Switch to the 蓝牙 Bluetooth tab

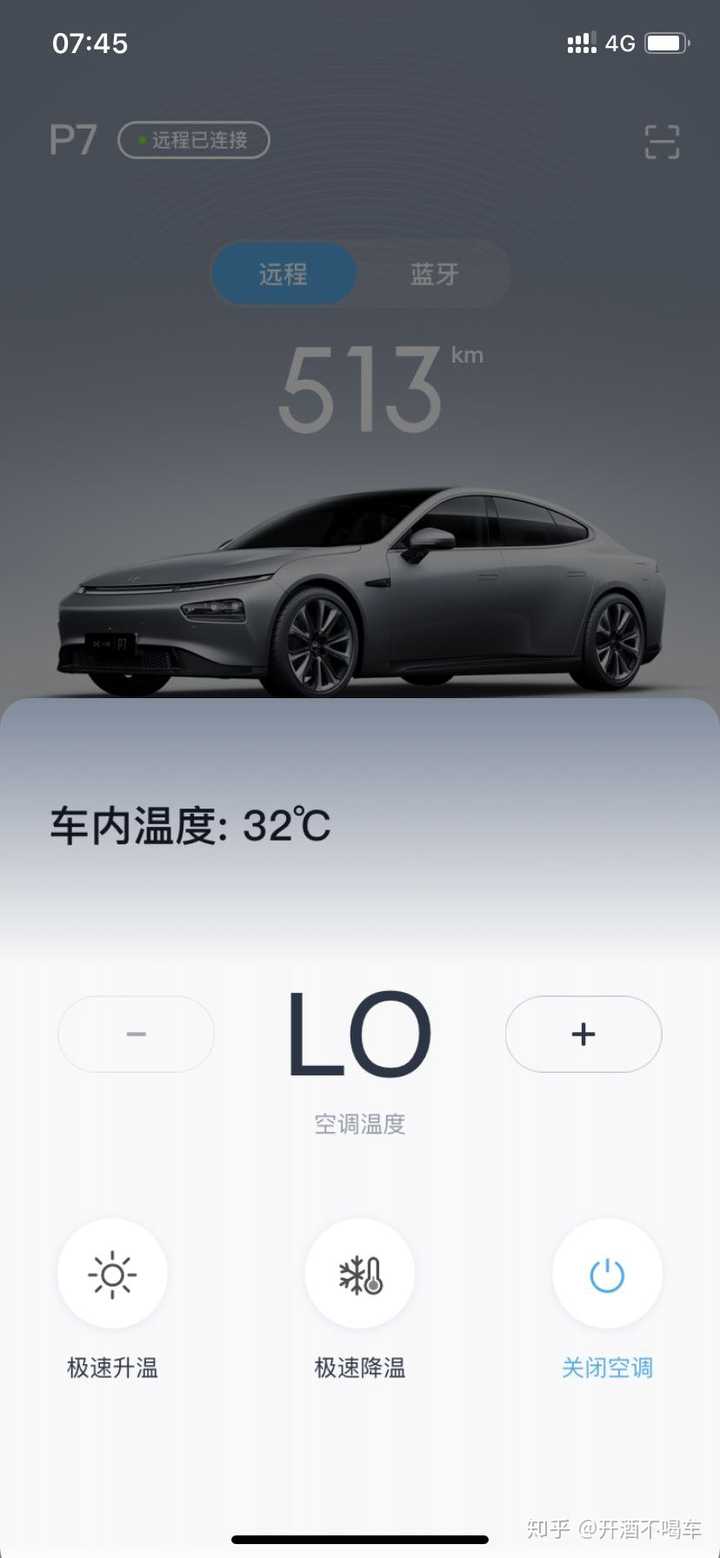click(x=435, y=274)
